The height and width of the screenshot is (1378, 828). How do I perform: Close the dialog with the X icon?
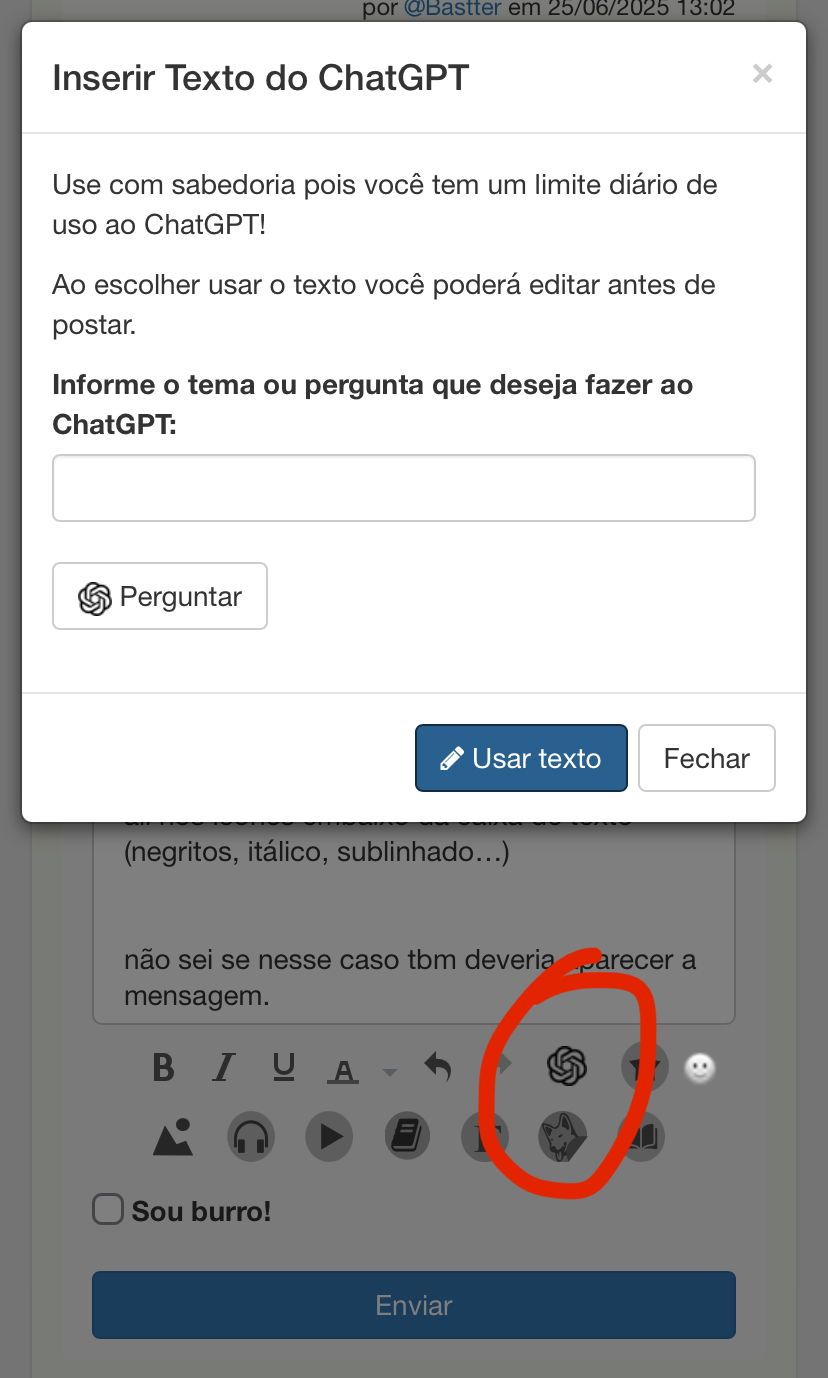pos(762,73)
